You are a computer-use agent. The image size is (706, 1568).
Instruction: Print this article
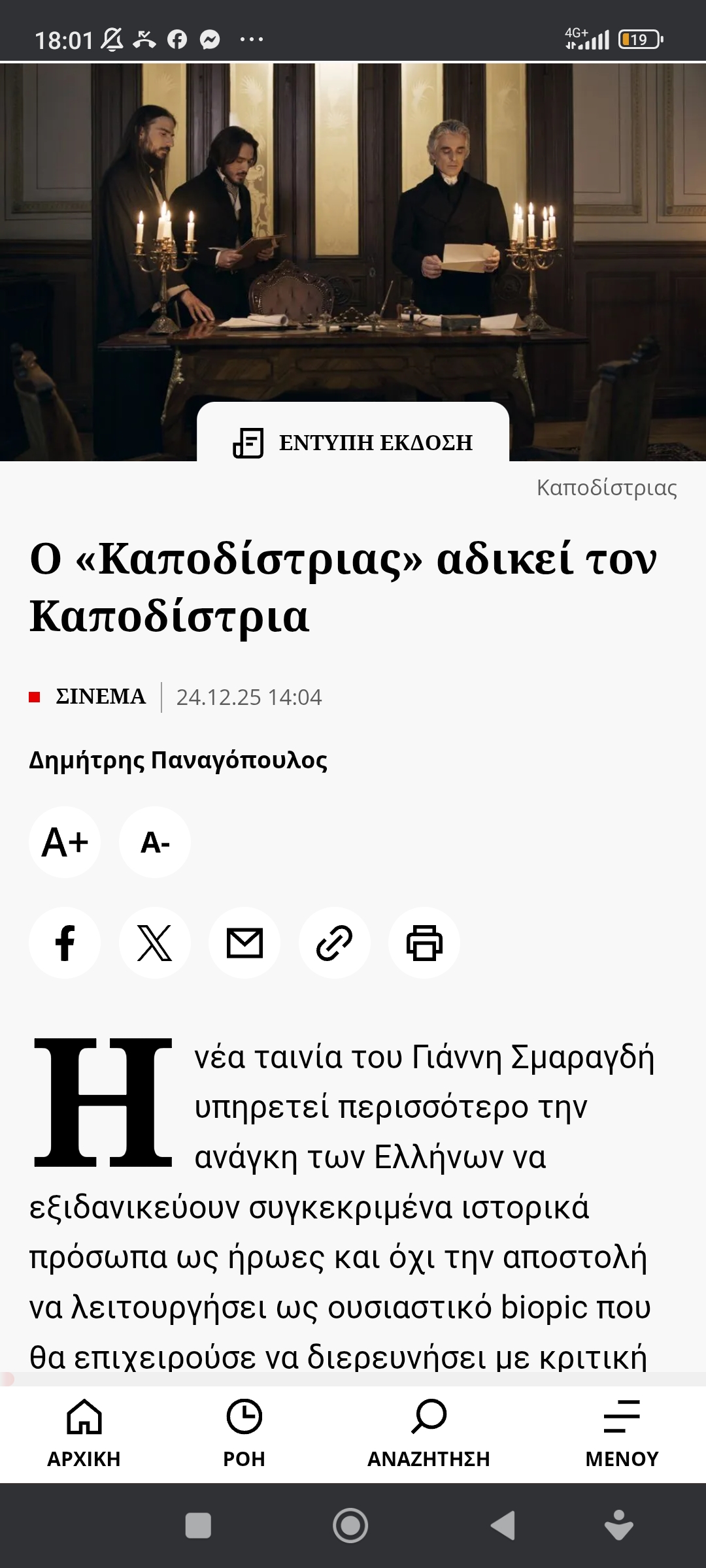(424, 943)
